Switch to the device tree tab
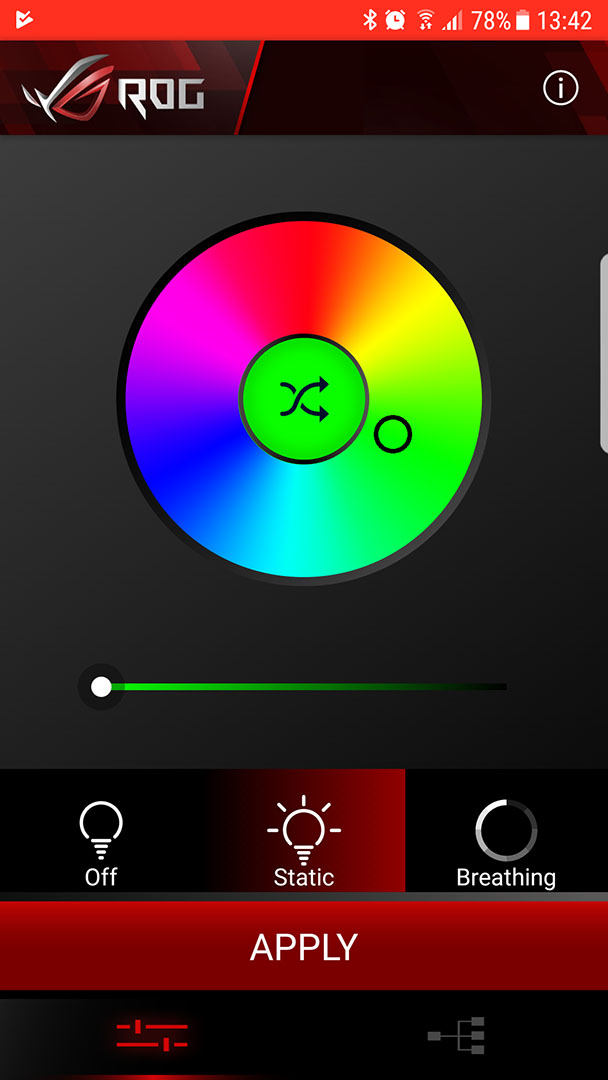The height and width of the screenshot is (1080, 608). pyautogui.click(x=457, y=1035)
